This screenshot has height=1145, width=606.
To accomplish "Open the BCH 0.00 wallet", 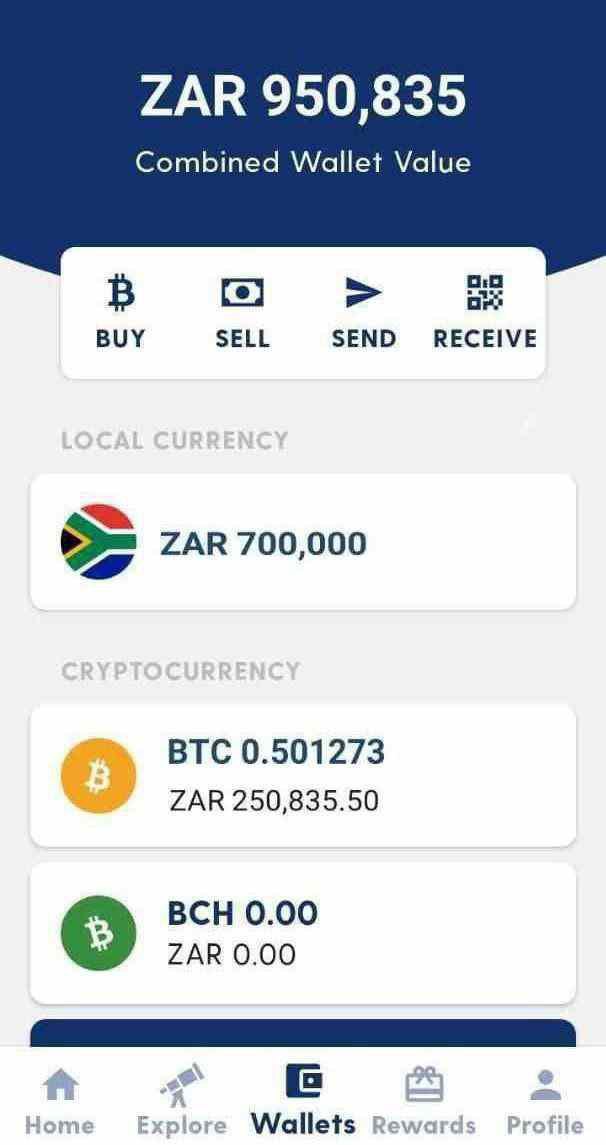I will [x=303, y=933].
